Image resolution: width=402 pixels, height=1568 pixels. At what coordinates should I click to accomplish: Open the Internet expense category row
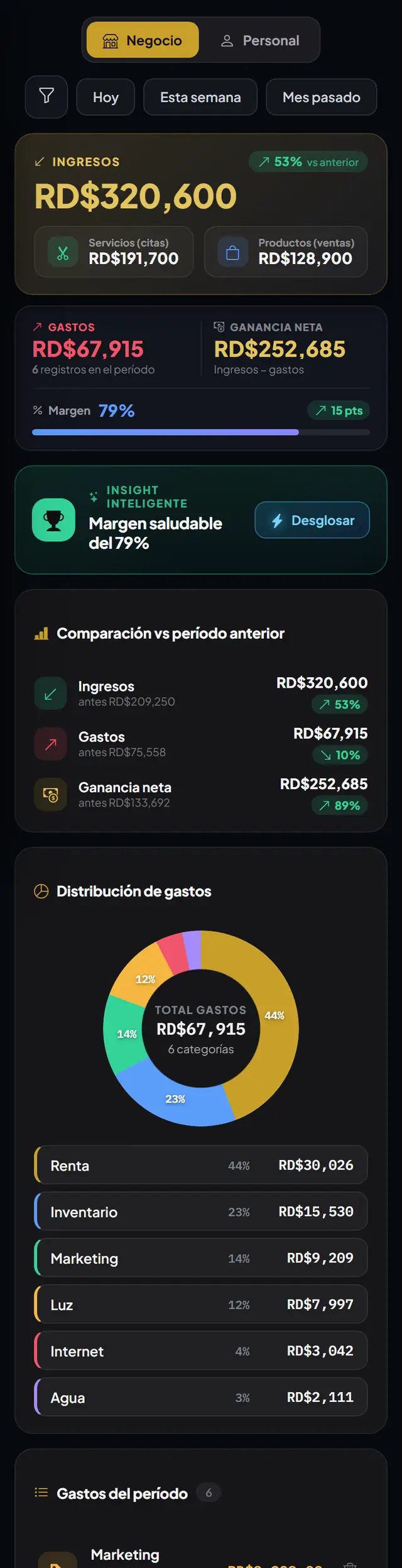coord(201,1351)
